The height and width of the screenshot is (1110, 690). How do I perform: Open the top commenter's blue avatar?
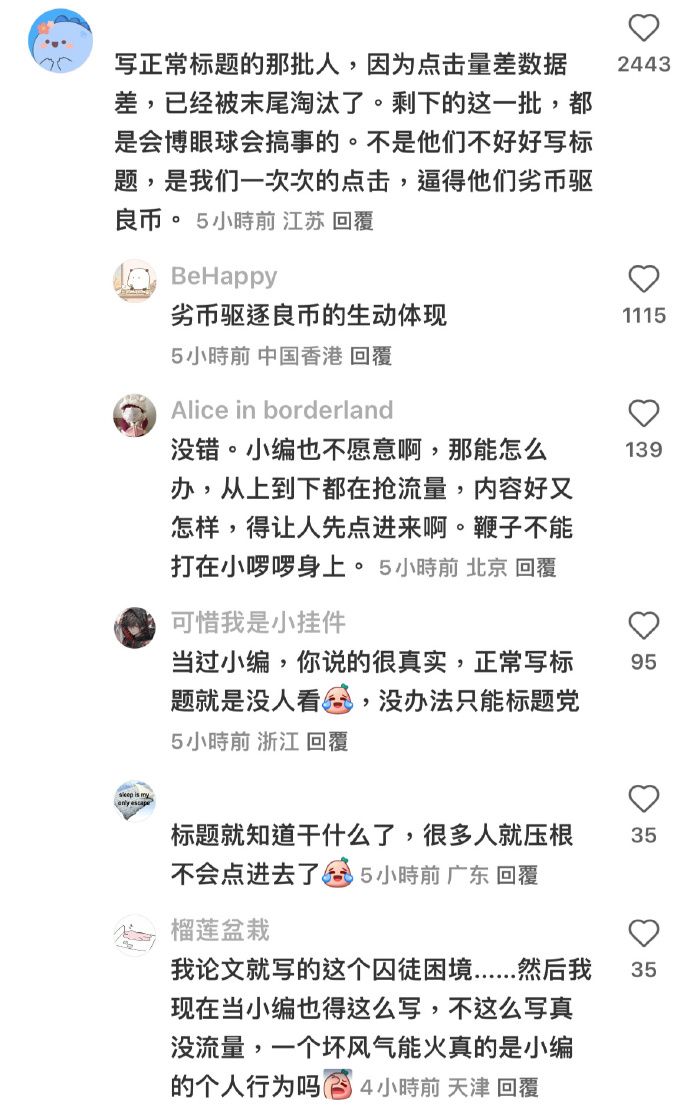pyautogui.click(x=60, y=41)
